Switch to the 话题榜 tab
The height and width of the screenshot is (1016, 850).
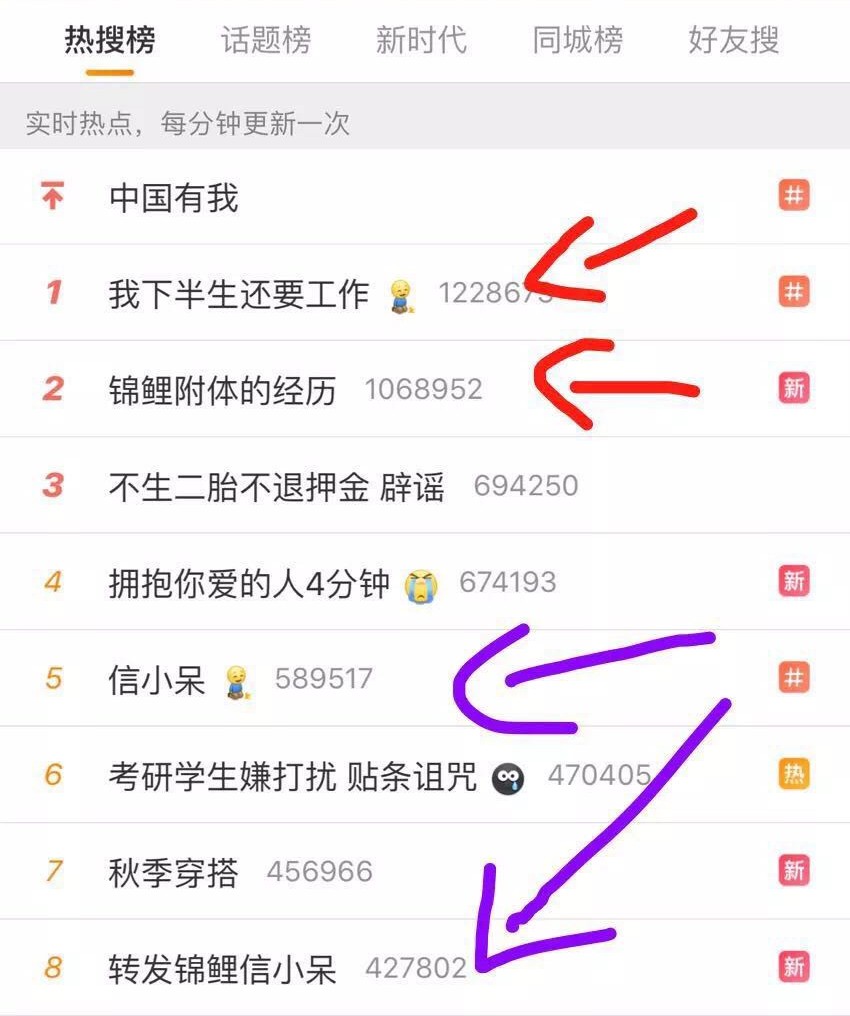pyautogui.click(x=266, y=40)
